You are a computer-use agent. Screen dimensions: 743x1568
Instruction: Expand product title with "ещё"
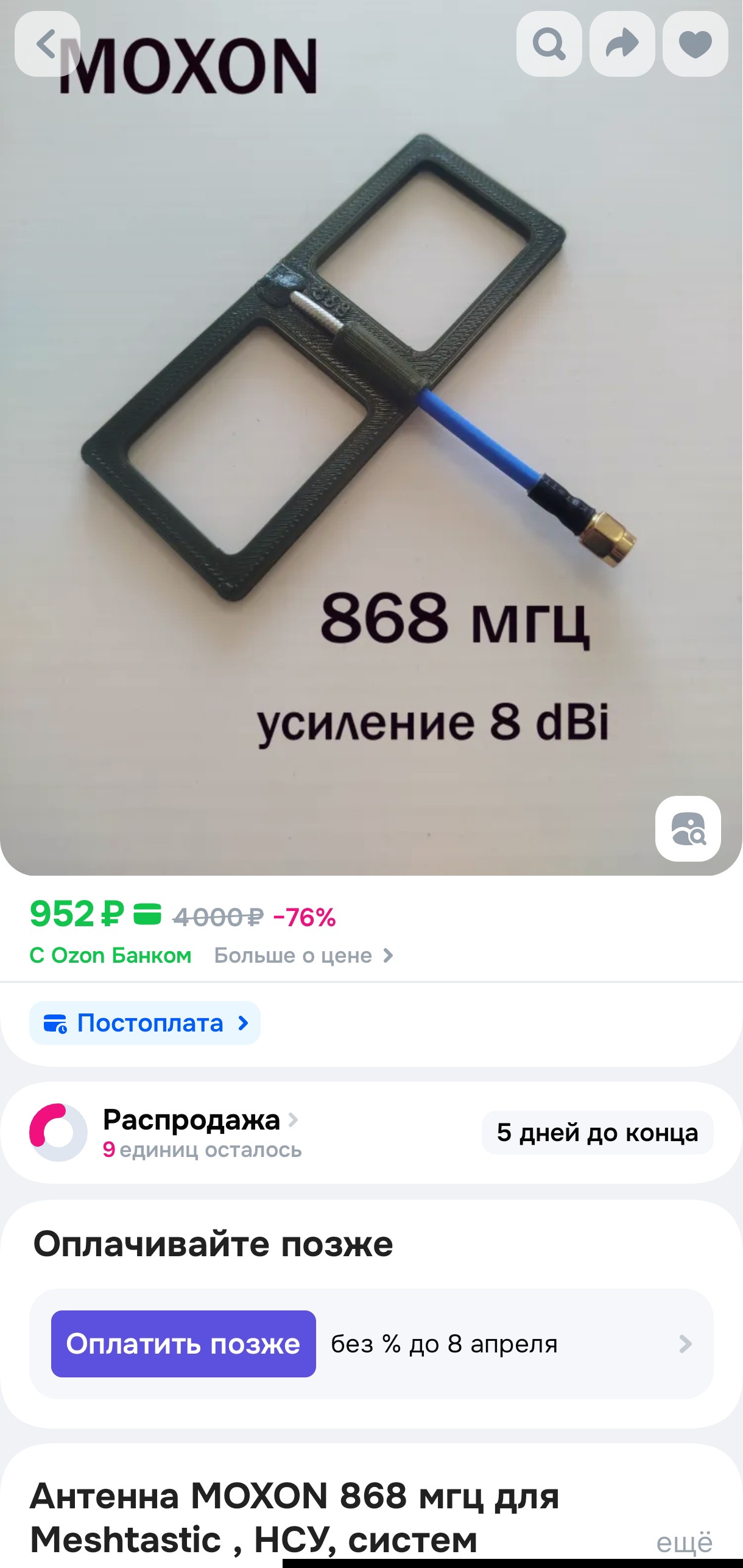[x=684, y=1542]
